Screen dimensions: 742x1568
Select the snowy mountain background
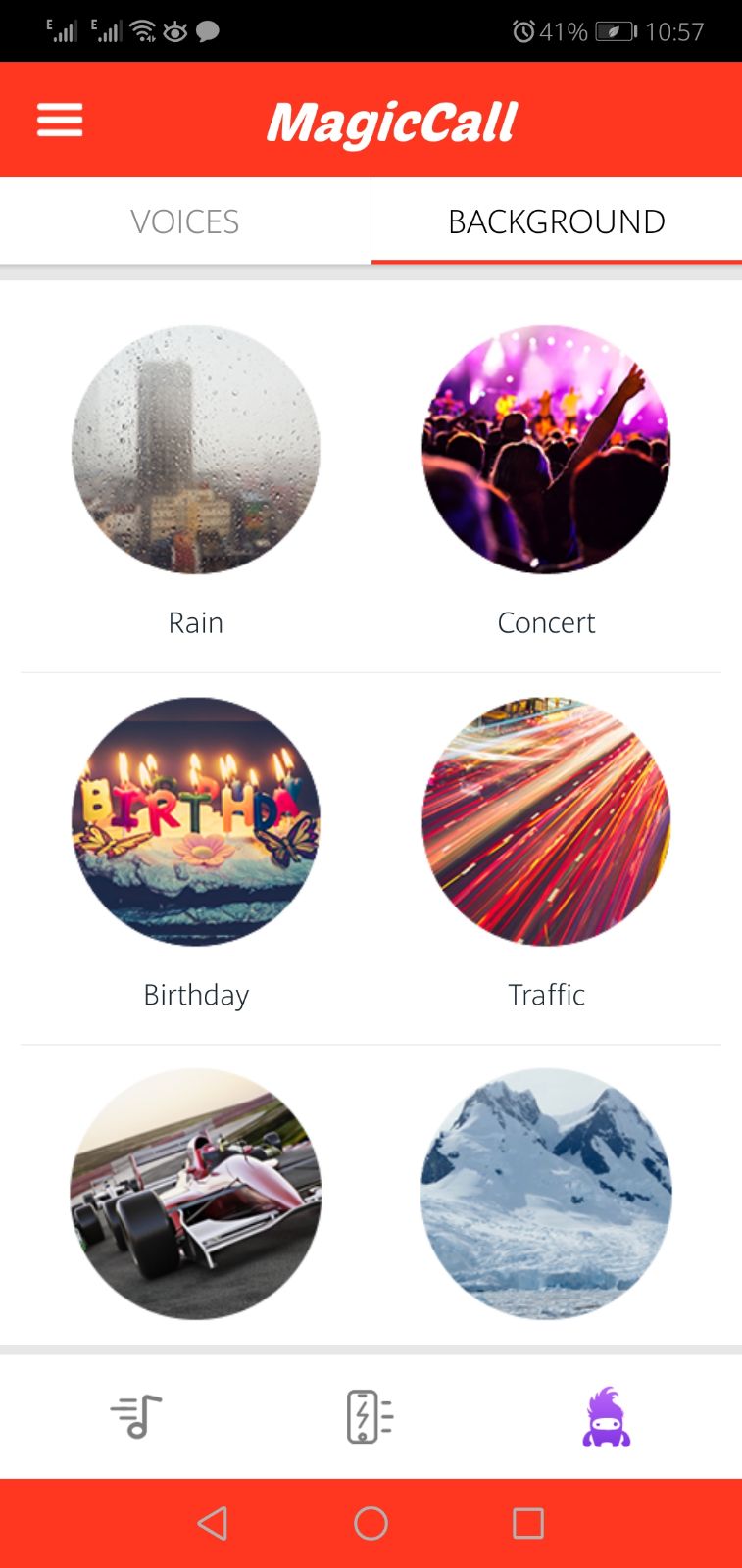point(546,1194)
